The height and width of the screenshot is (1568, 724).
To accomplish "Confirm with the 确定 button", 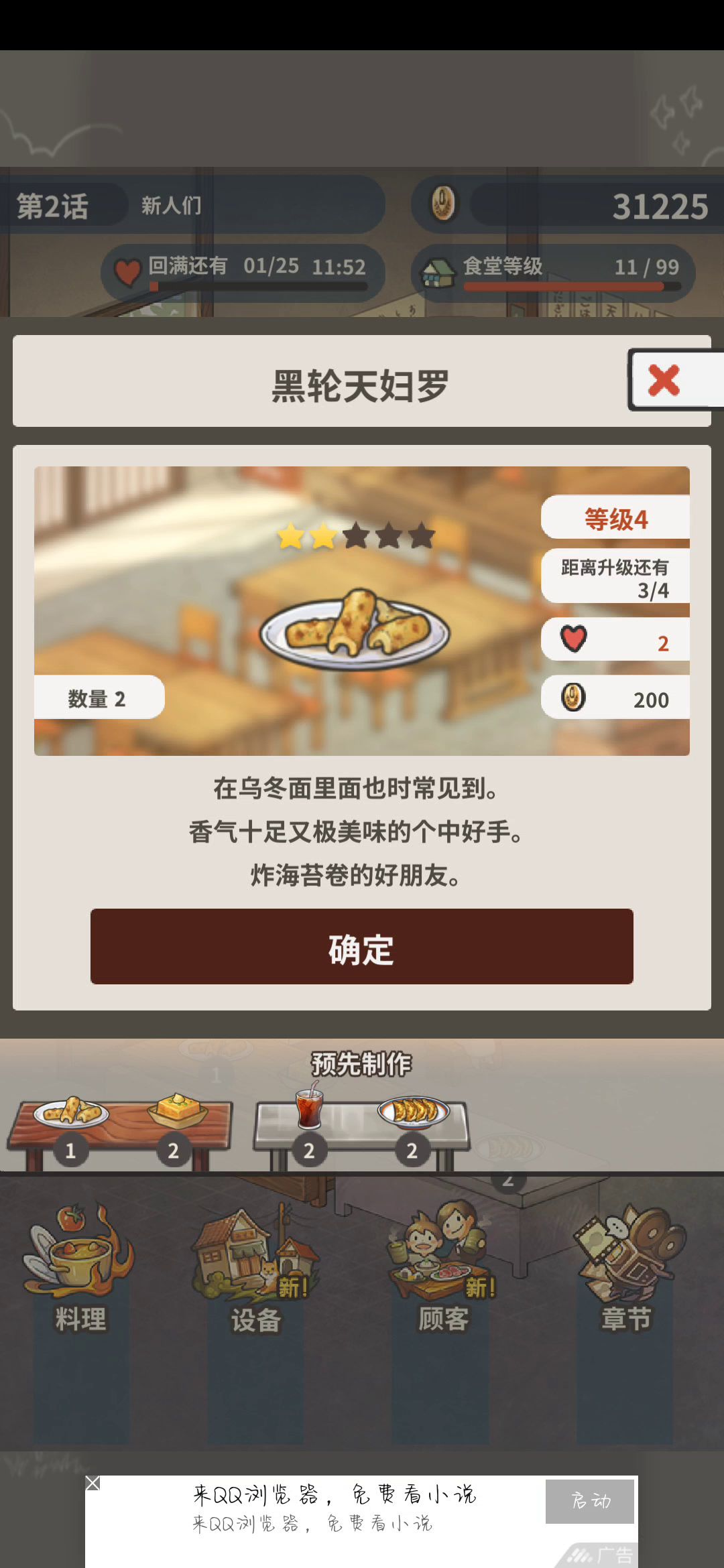I will (x=362, y=947).
